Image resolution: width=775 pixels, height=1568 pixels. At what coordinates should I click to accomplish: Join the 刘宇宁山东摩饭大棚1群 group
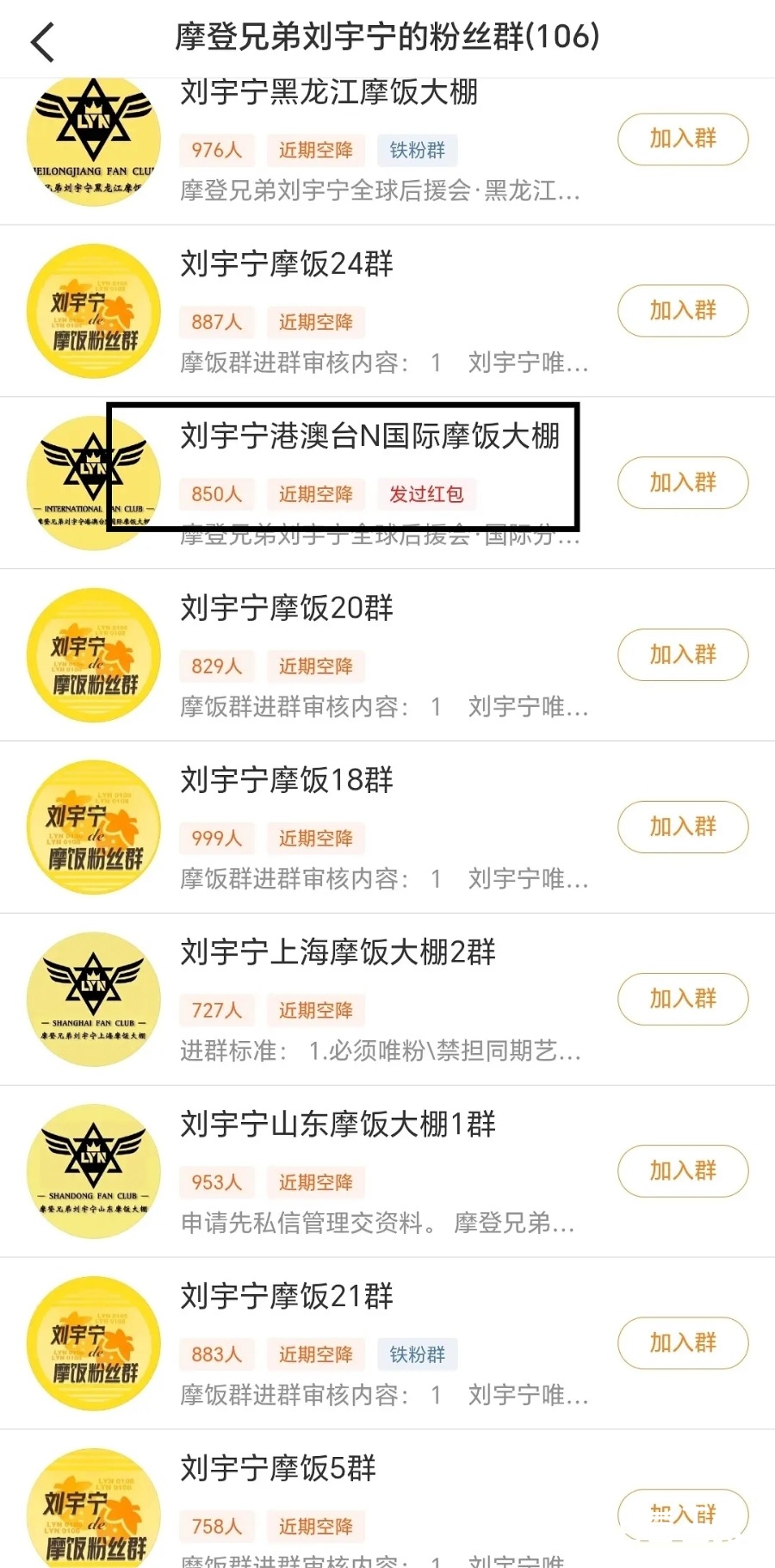683,1171
